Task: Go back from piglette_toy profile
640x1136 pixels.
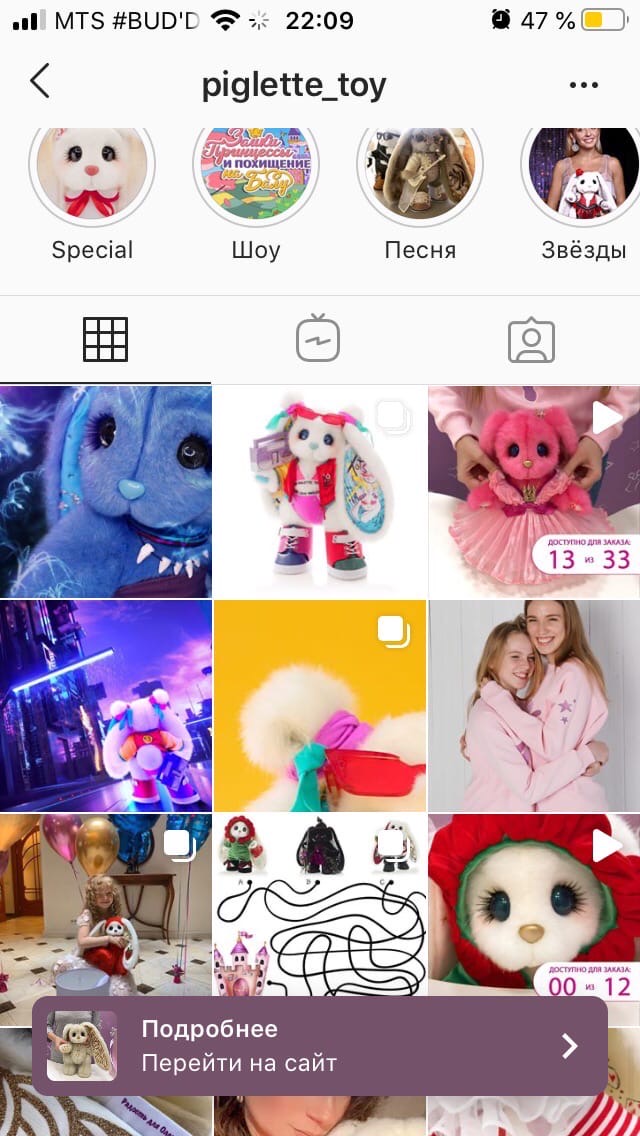Action: (40, 80)
